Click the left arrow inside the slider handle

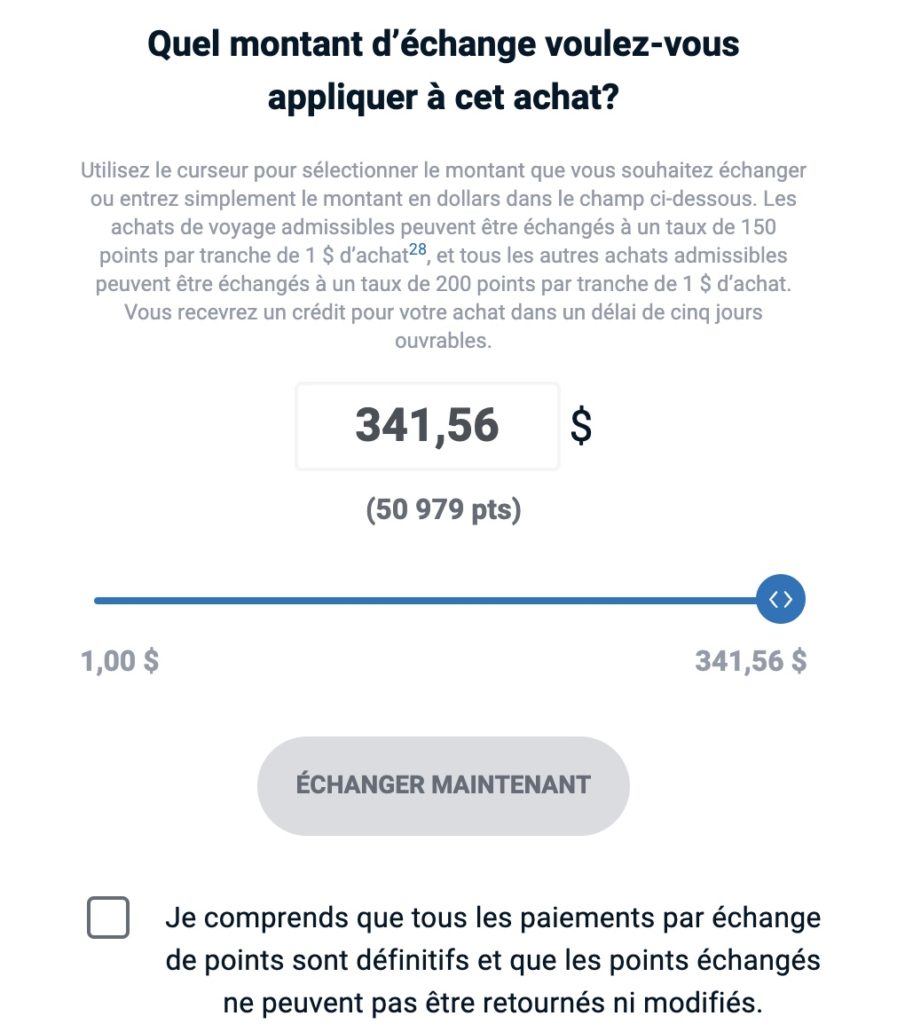(774, 599)
